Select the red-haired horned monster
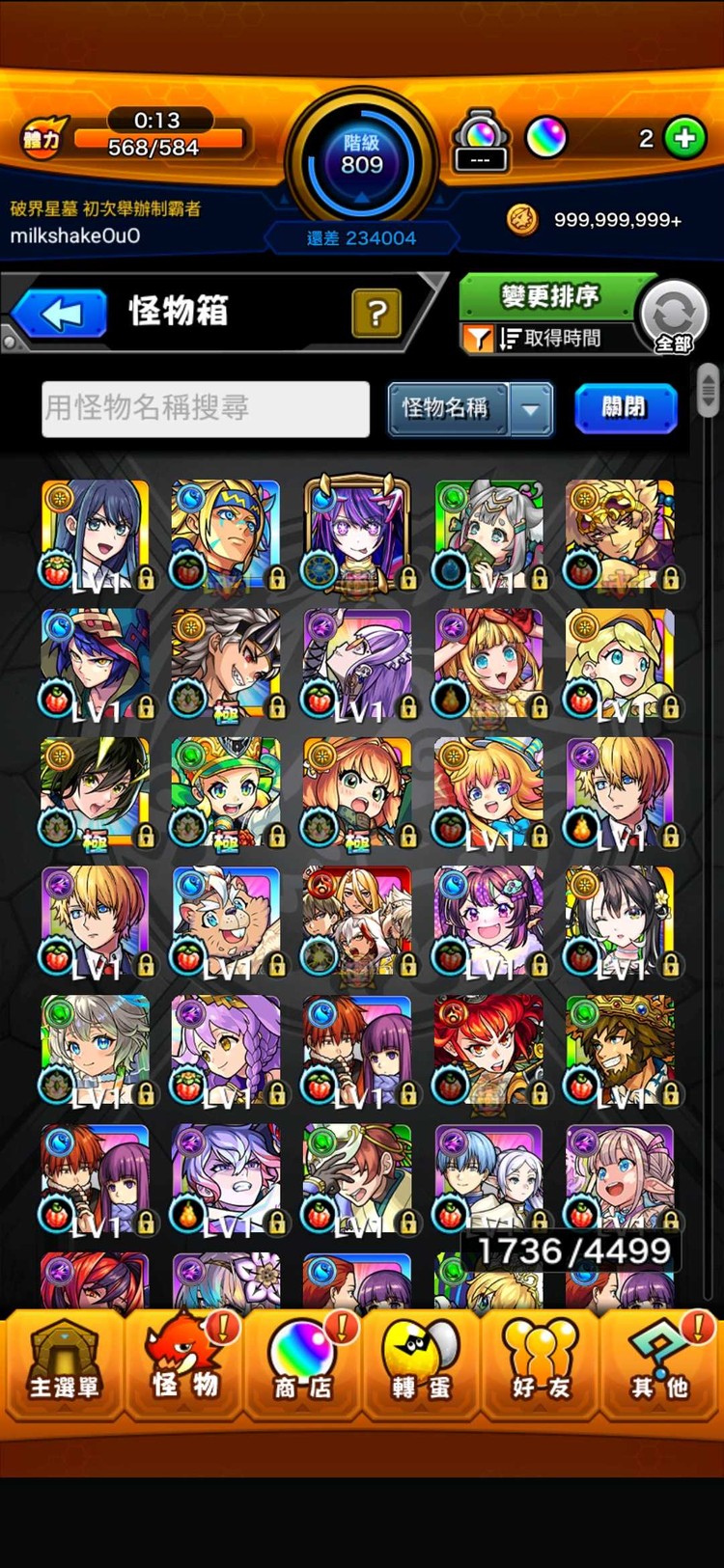 click(x=488, y=1049)
